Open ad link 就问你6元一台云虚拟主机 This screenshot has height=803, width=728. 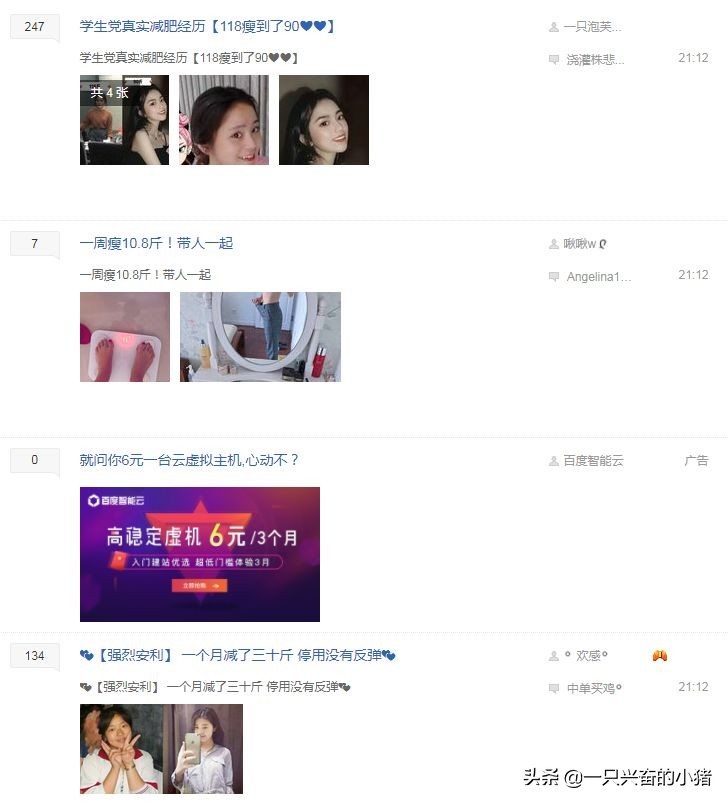(x=189, y=461)
